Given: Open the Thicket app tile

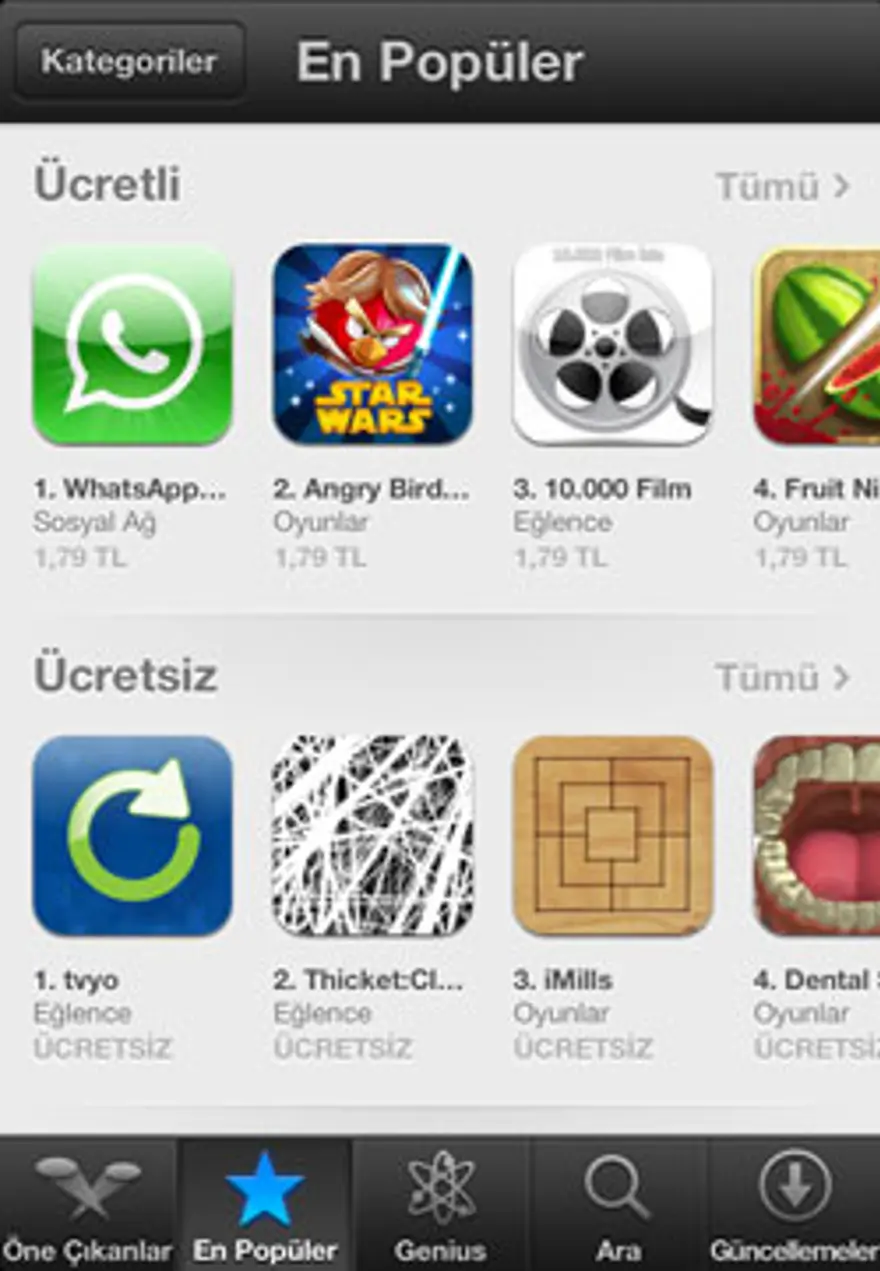Looking at the screenshot, I should point(373,836).
